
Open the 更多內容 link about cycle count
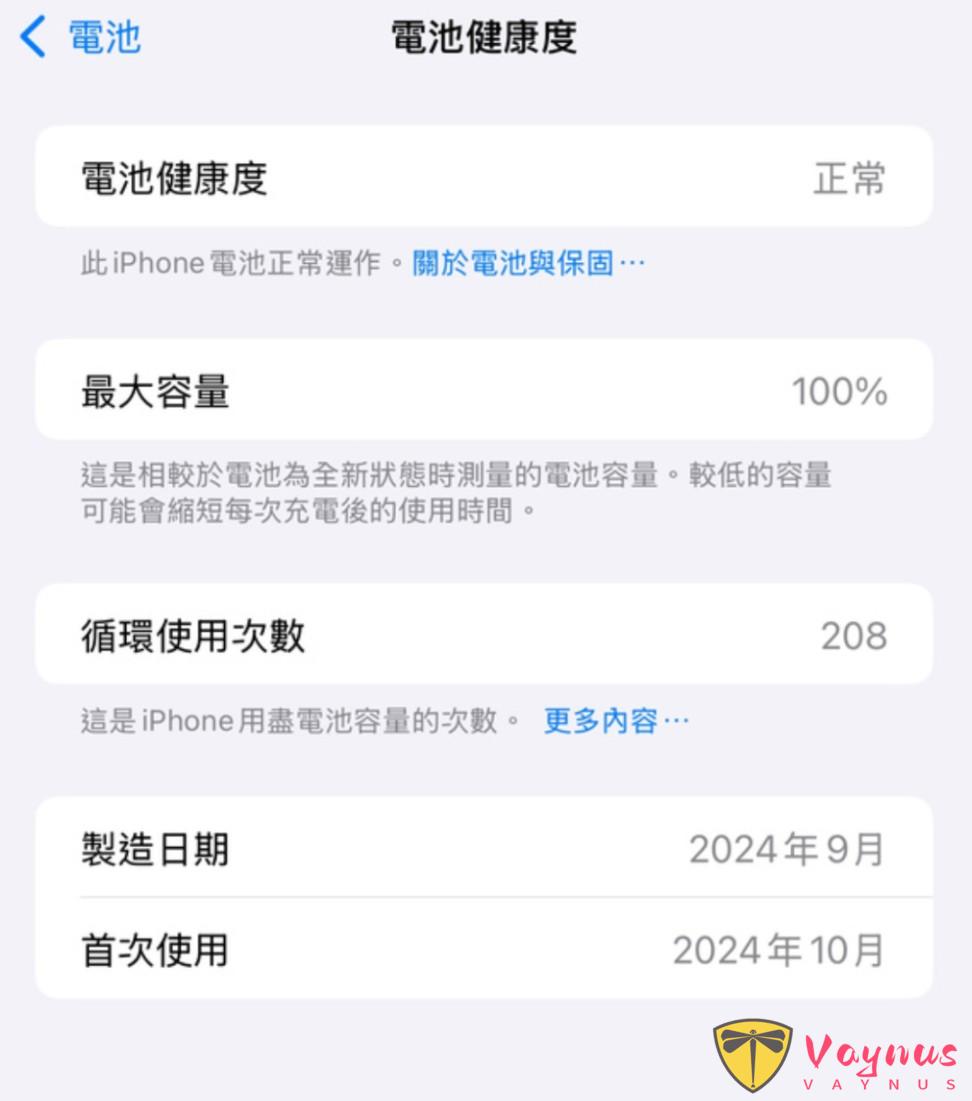coord(615,721)
